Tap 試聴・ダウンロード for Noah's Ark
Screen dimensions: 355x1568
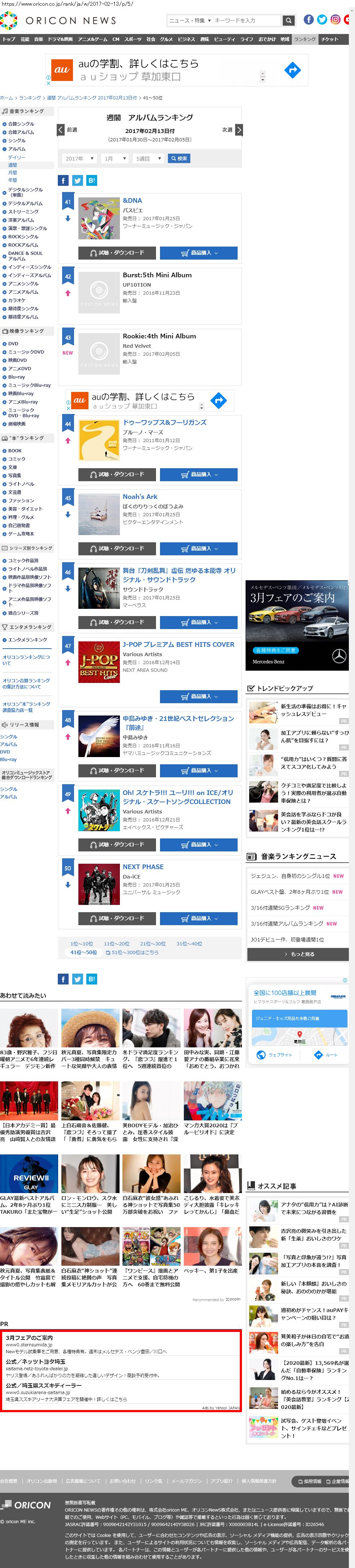tap(117, 548)
